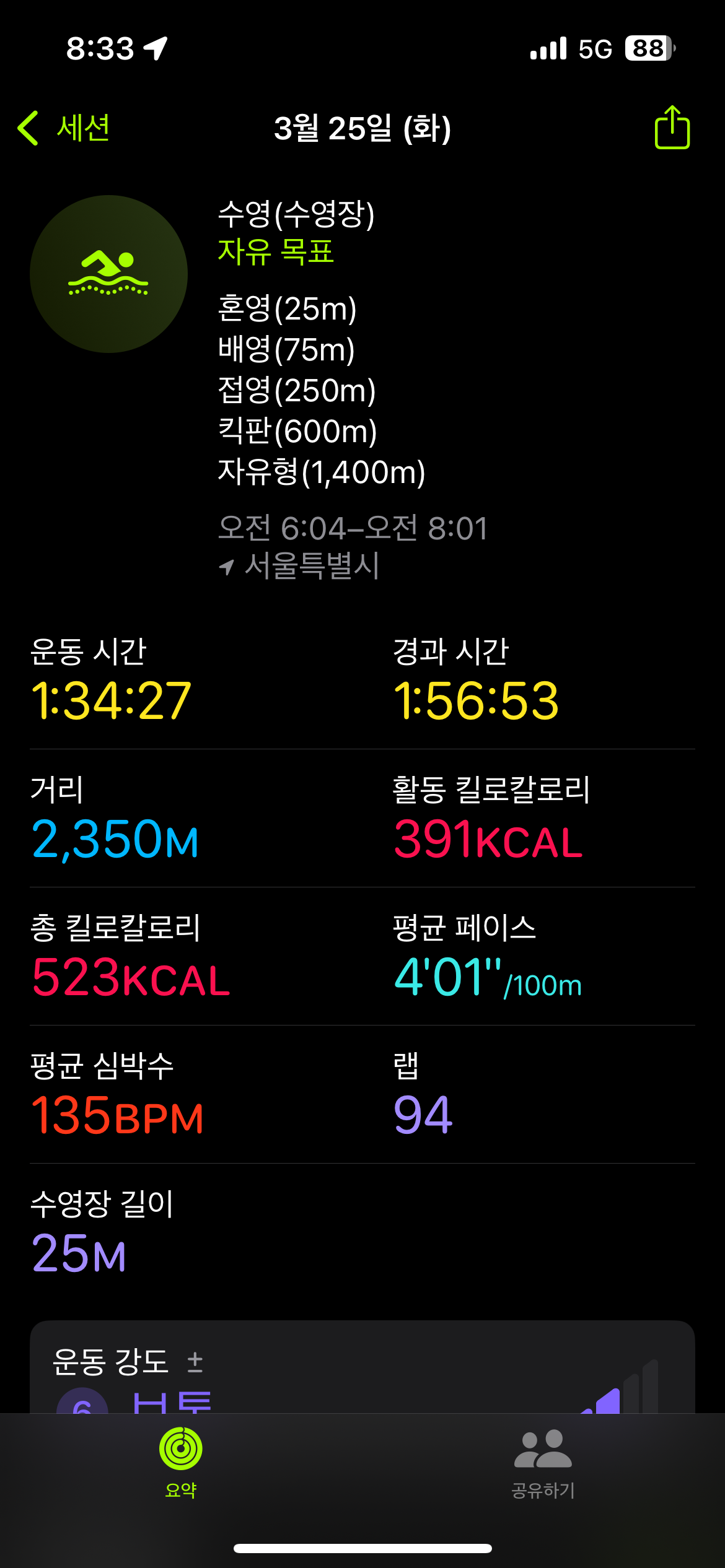Switch to the 요약 tab
Image resolution: width=725 pixels, height=1568 pixels.
(181, 1463)
